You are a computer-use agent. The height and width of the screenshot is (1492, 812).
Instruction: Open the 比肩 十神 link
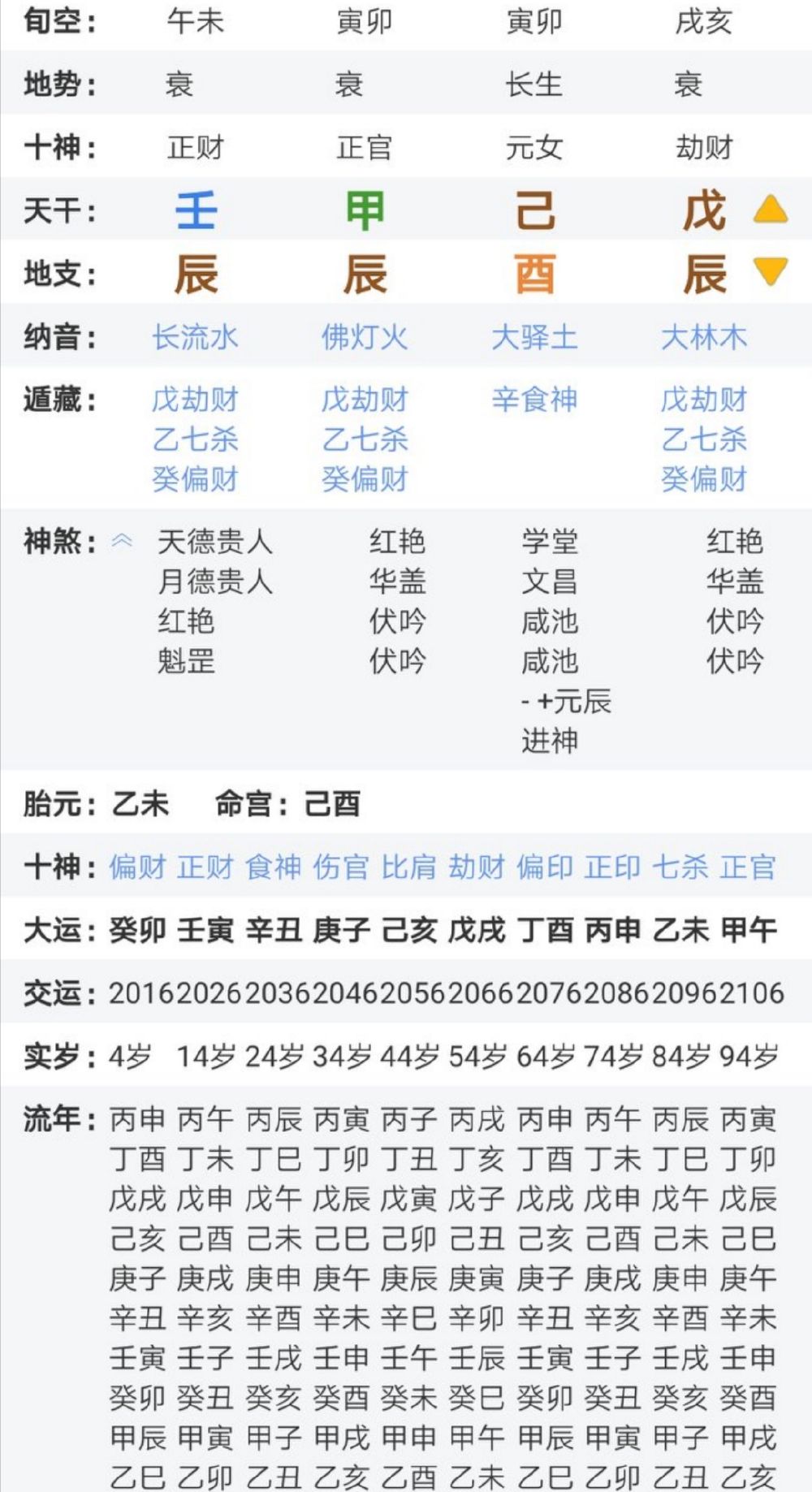coord(409,867)
